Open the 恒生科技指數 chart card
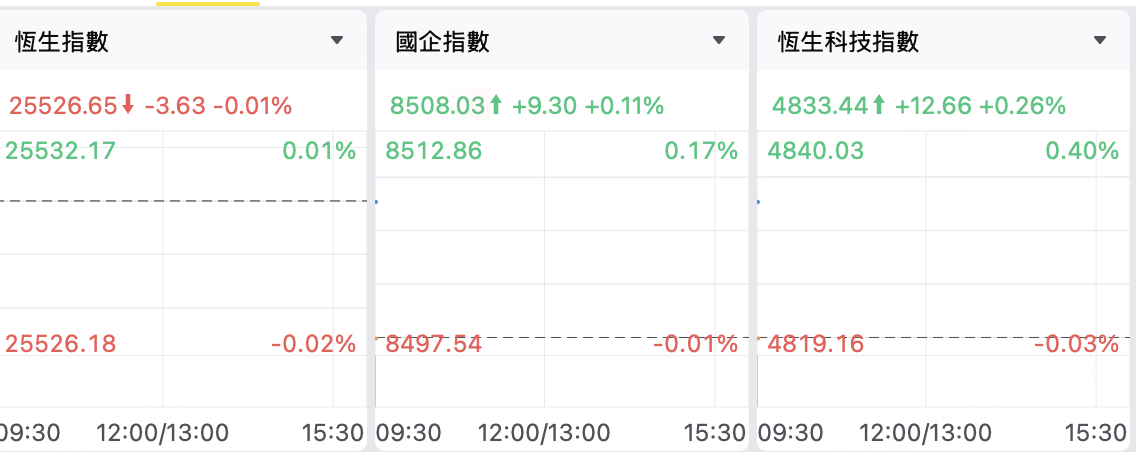 (x=947, y=230)
